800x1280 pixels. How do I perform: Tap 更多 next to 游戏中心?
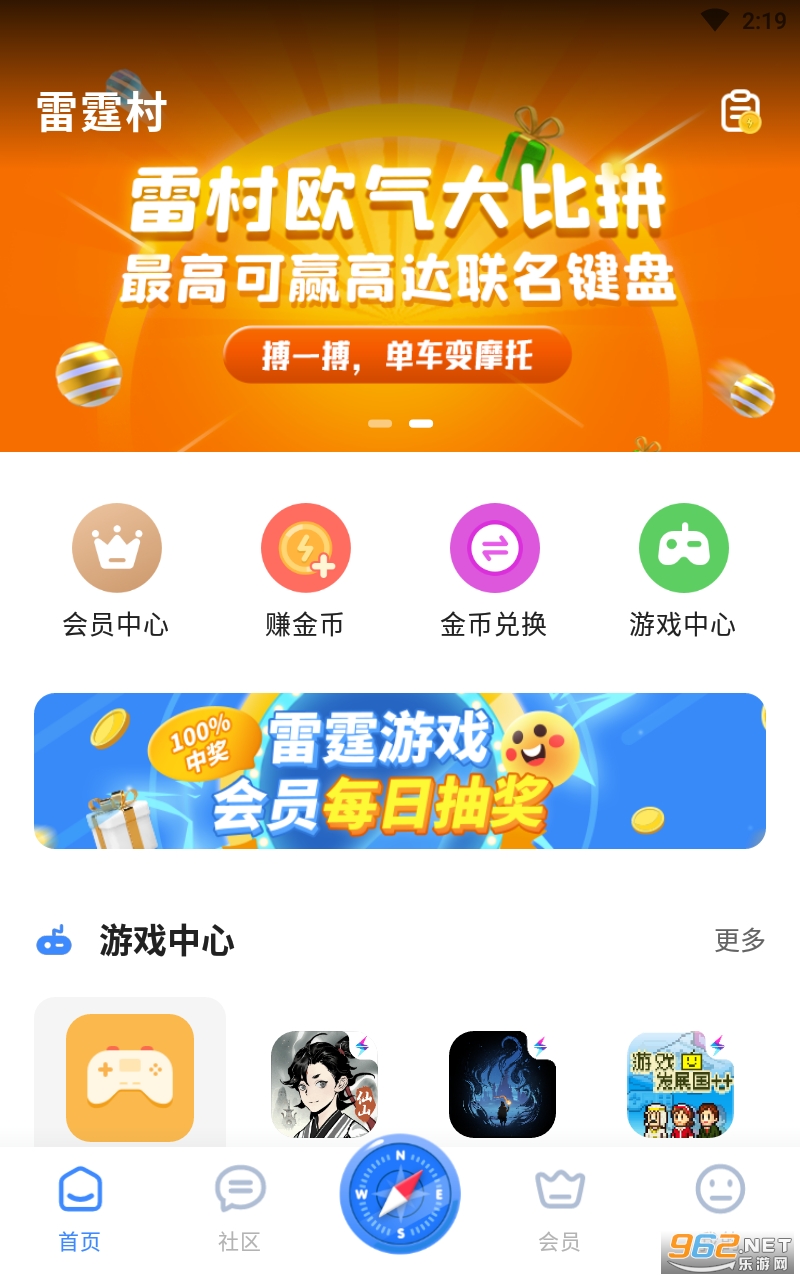pos(740,940)
